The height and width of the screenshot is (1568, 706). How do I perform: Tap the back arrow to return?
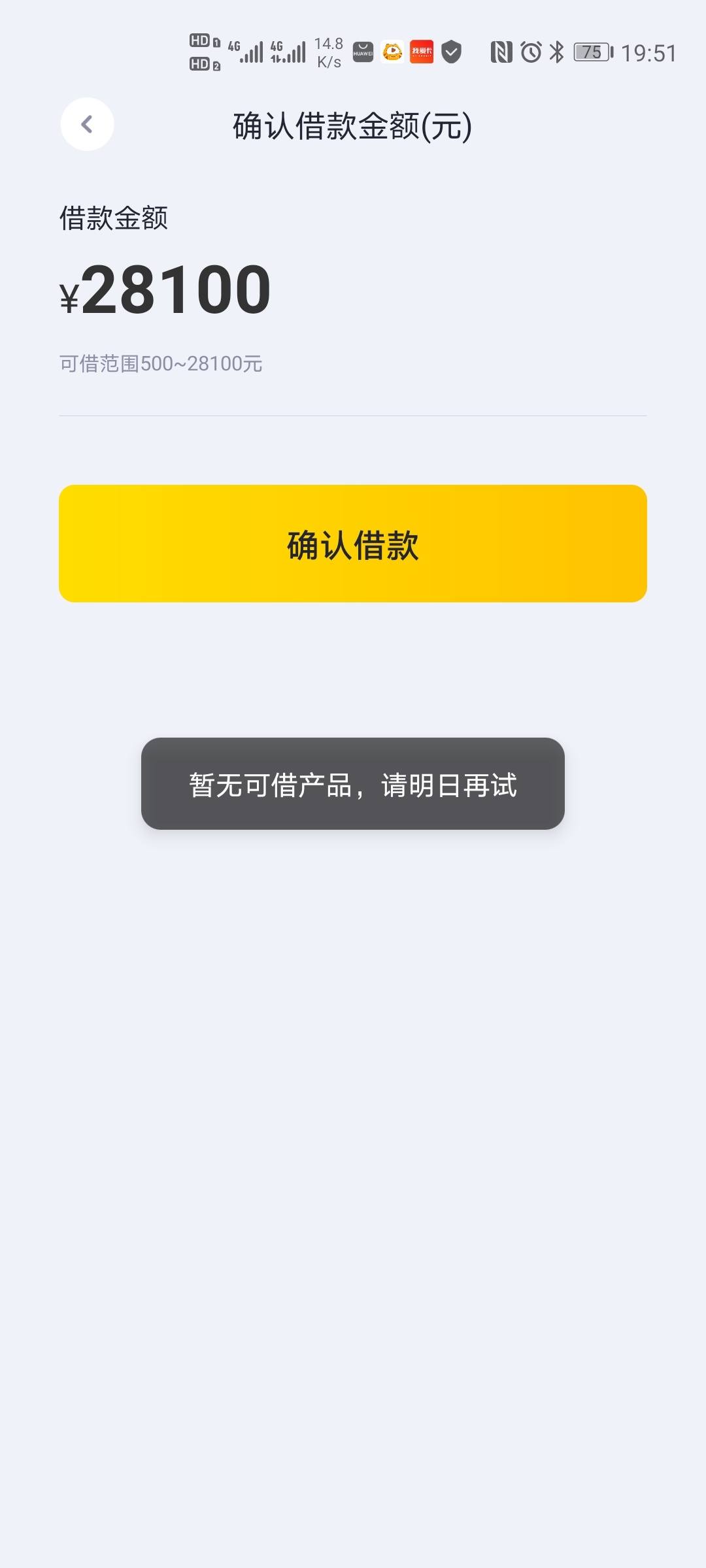coord(87,124)
